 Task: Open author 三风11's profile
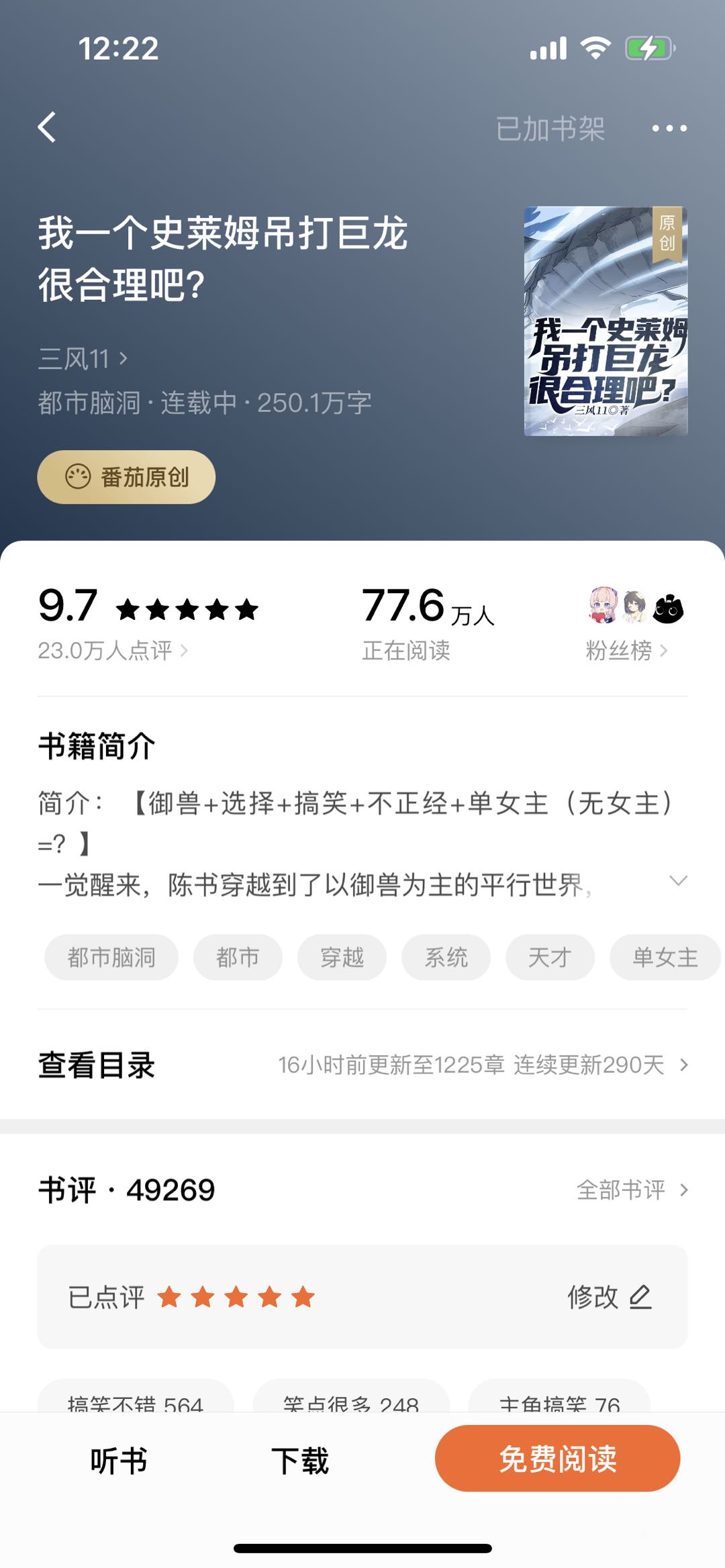(x=82, y=359)
